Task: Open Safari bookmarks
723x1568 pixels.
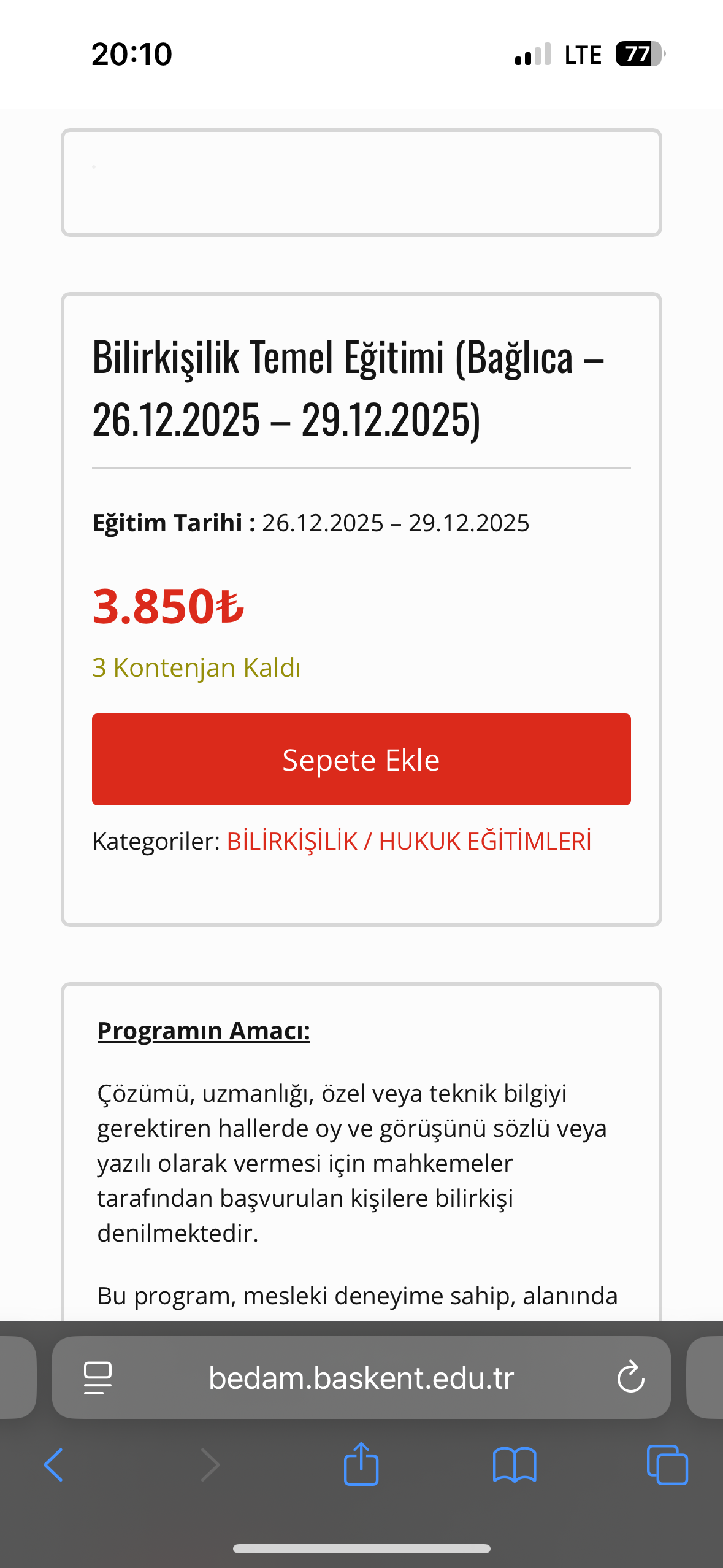Action: 515,1465
